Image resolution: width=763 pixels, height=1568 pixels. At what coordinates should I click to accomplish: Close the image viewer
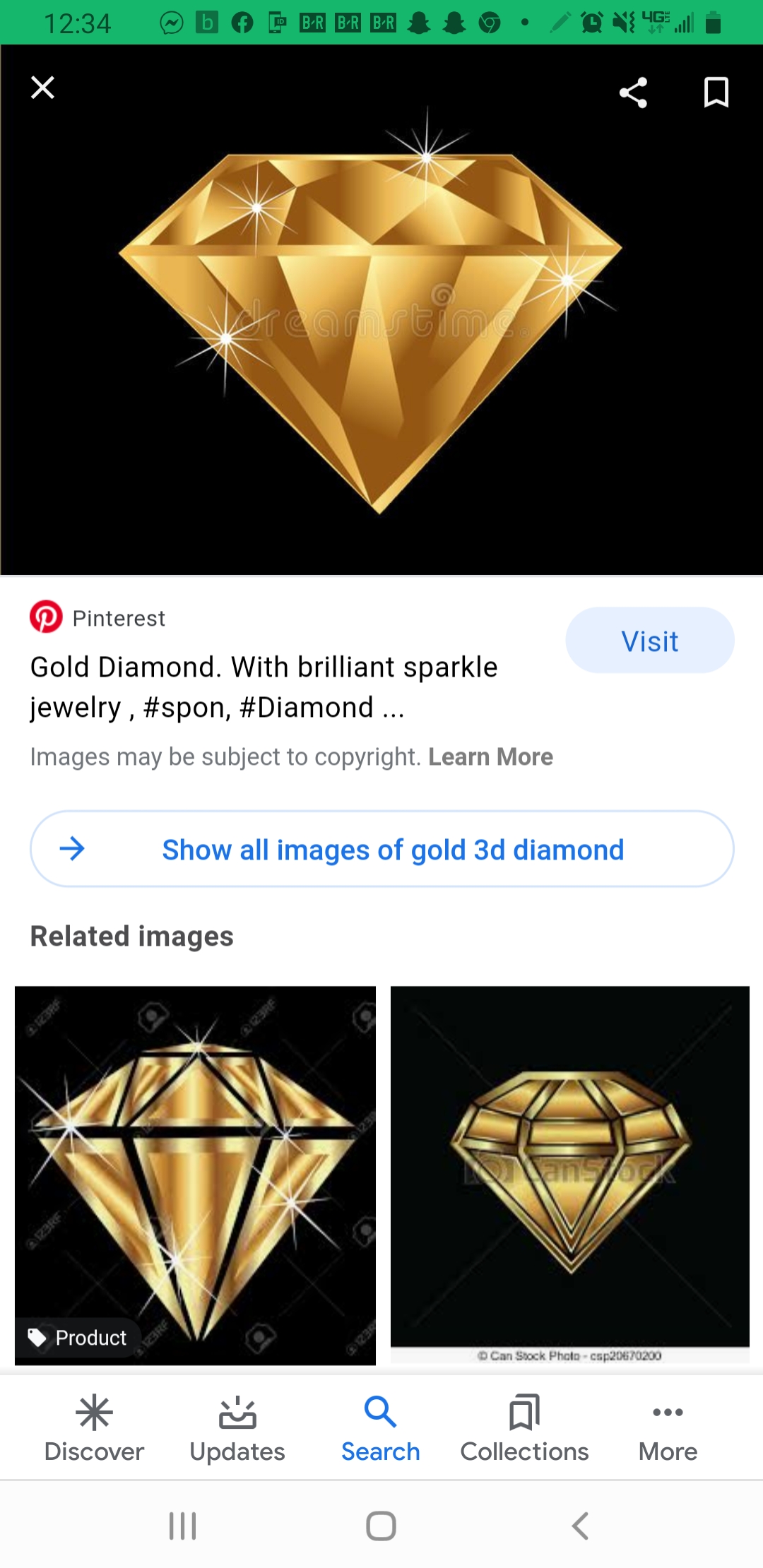pos(43,88)
